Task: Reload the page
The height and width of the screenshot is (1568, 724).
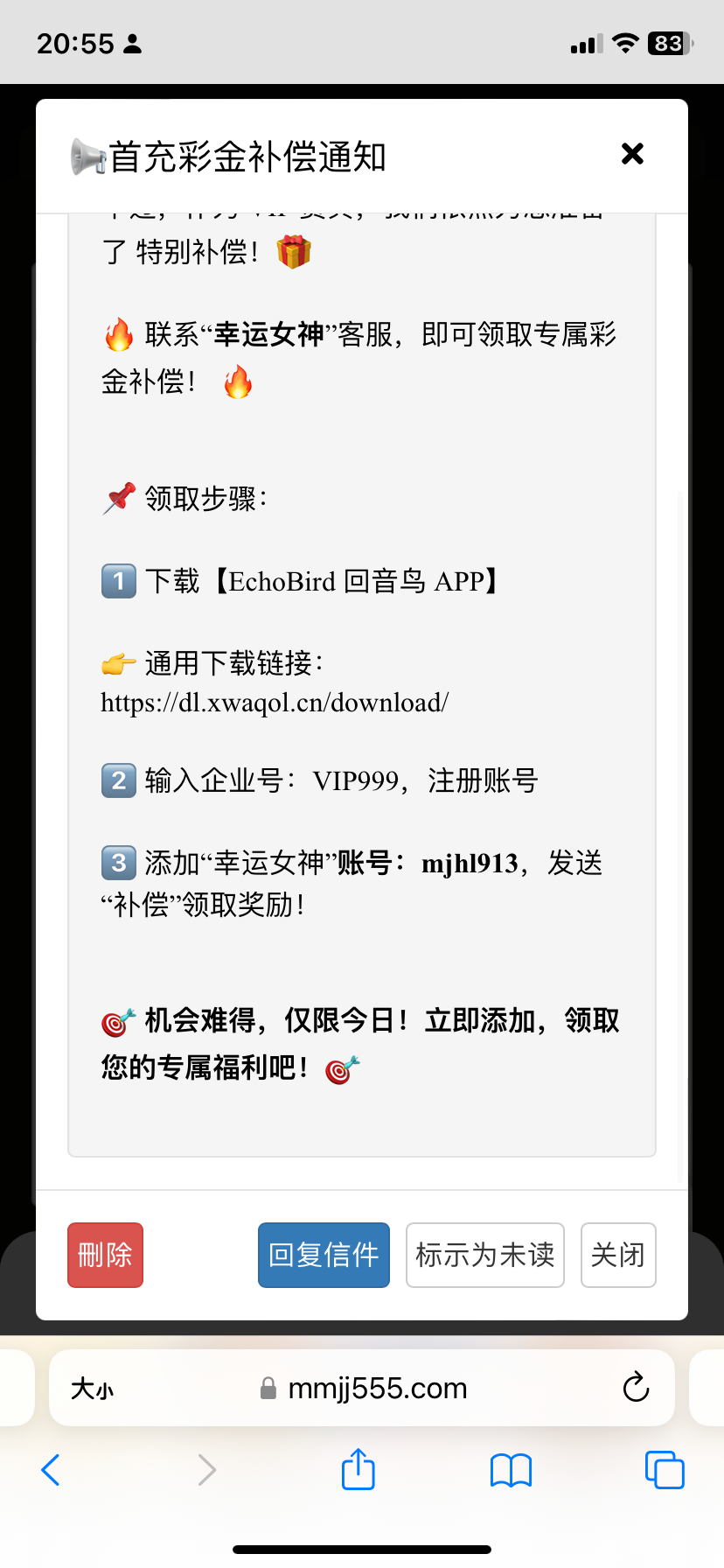Action: pos(636,1388)
